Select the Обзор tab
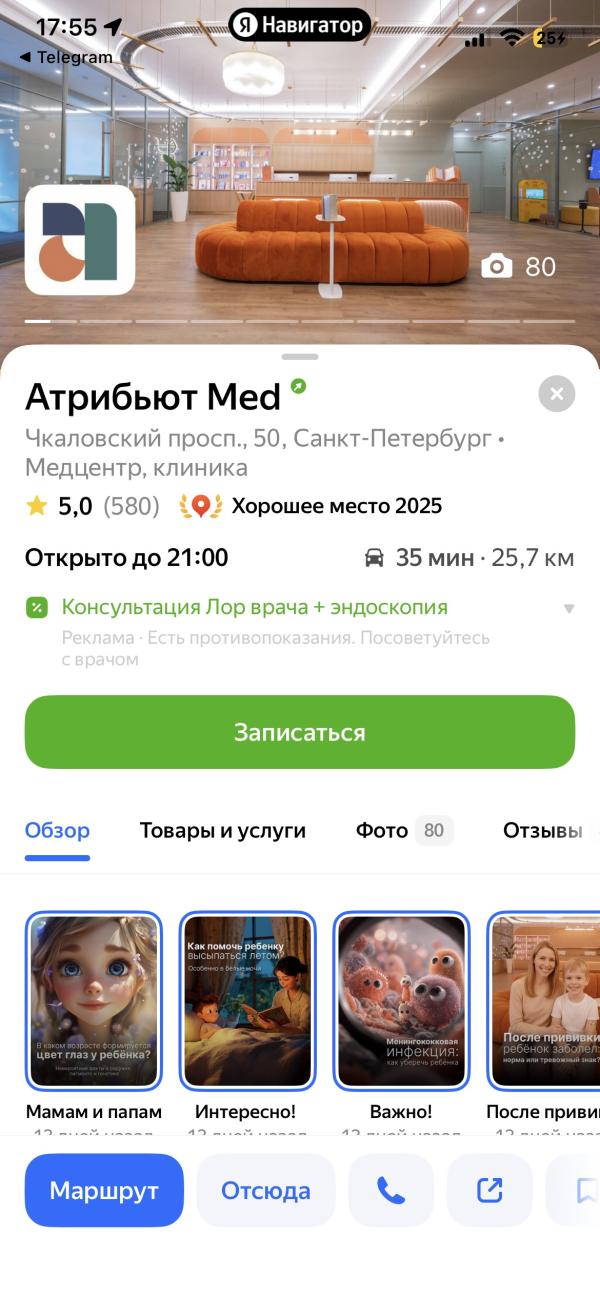The width and height of the screenshot is (600, 1297). [57, 831]
